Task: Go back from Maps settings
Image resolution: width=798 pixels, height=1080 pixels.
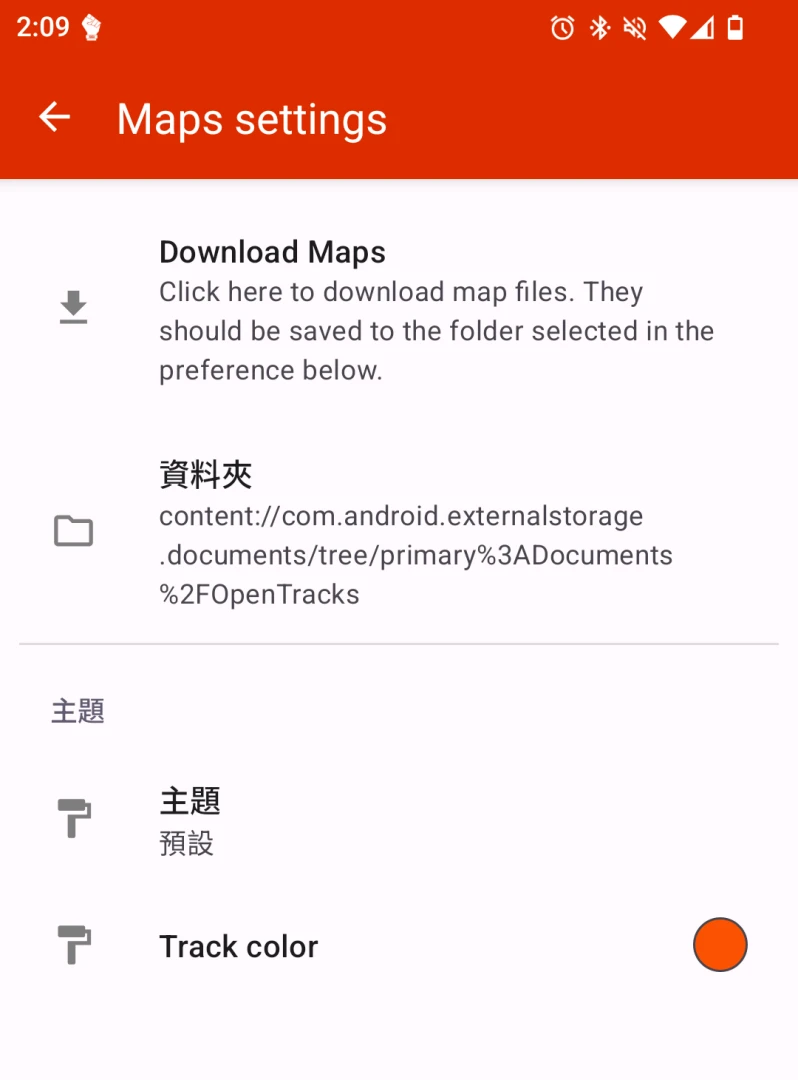Action: point(55,118)
